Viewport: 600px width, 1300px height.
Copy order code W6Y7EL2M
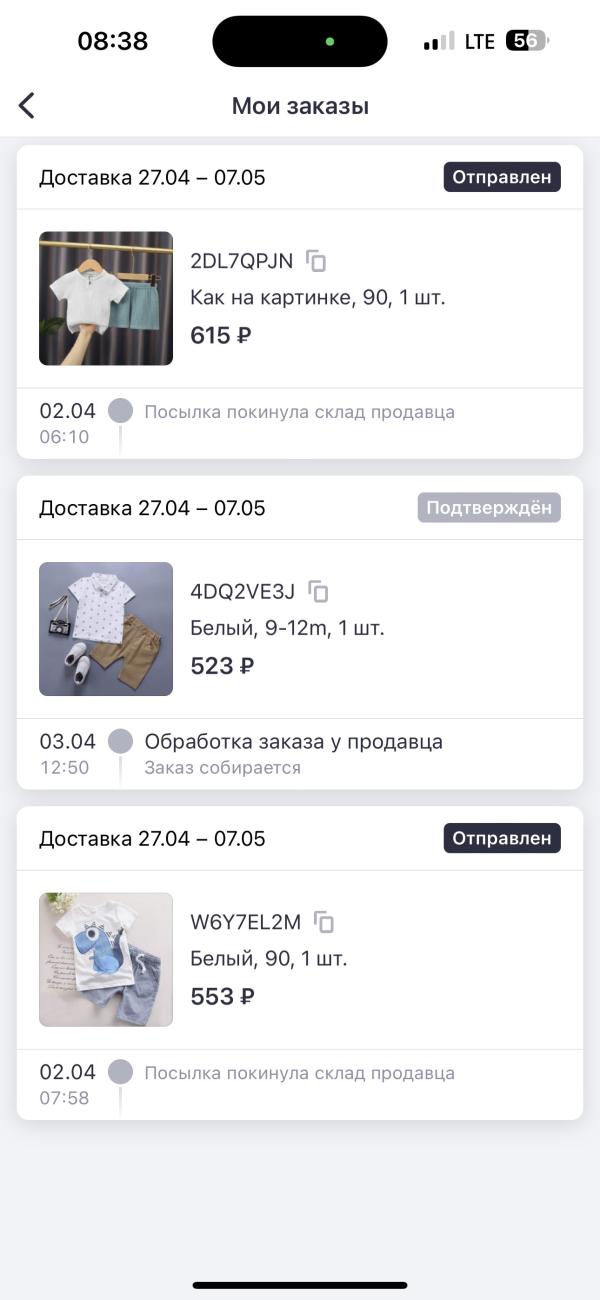point(324,922)
